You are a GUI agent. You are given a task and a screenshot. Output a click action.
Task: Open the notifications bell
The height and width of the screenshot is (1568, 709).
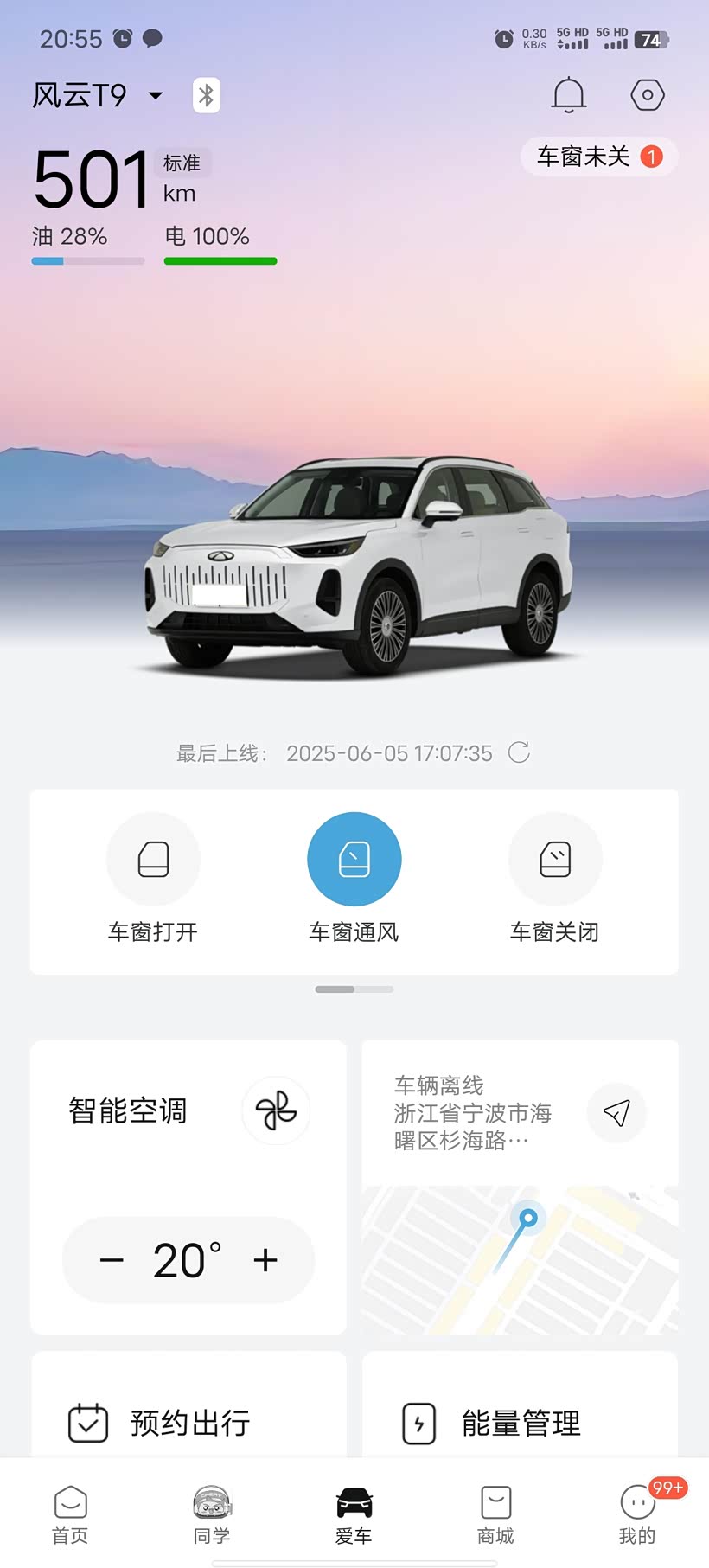pos(568,95)
